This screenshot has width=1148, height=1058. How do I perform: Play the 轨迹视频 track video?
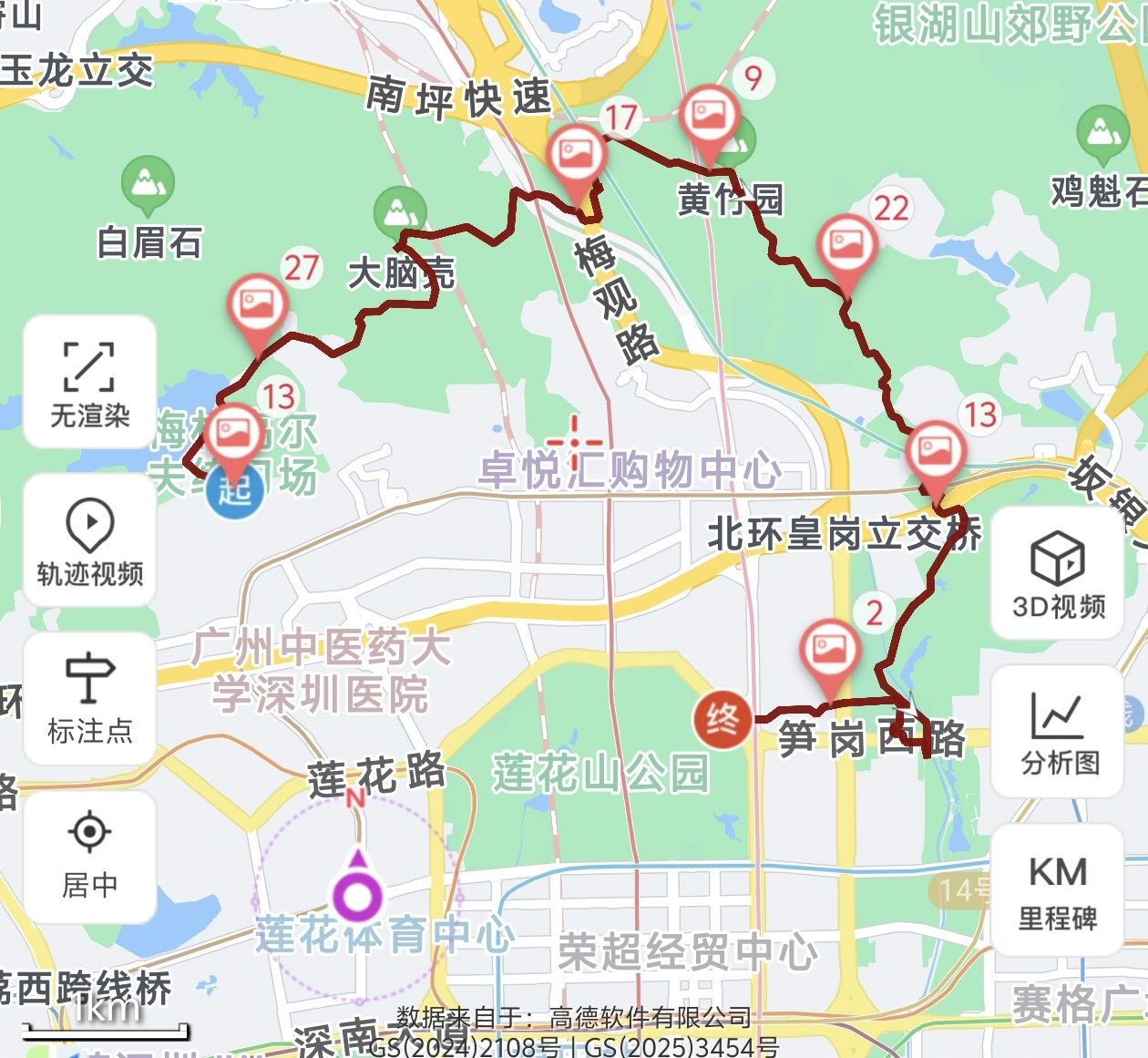tap(89, 540)
